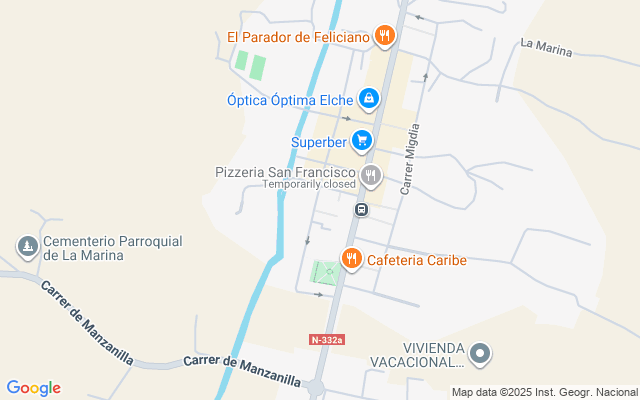Open El Parador de Feliciano restaurant marker

pyautogui.click(x=384, y=37)
